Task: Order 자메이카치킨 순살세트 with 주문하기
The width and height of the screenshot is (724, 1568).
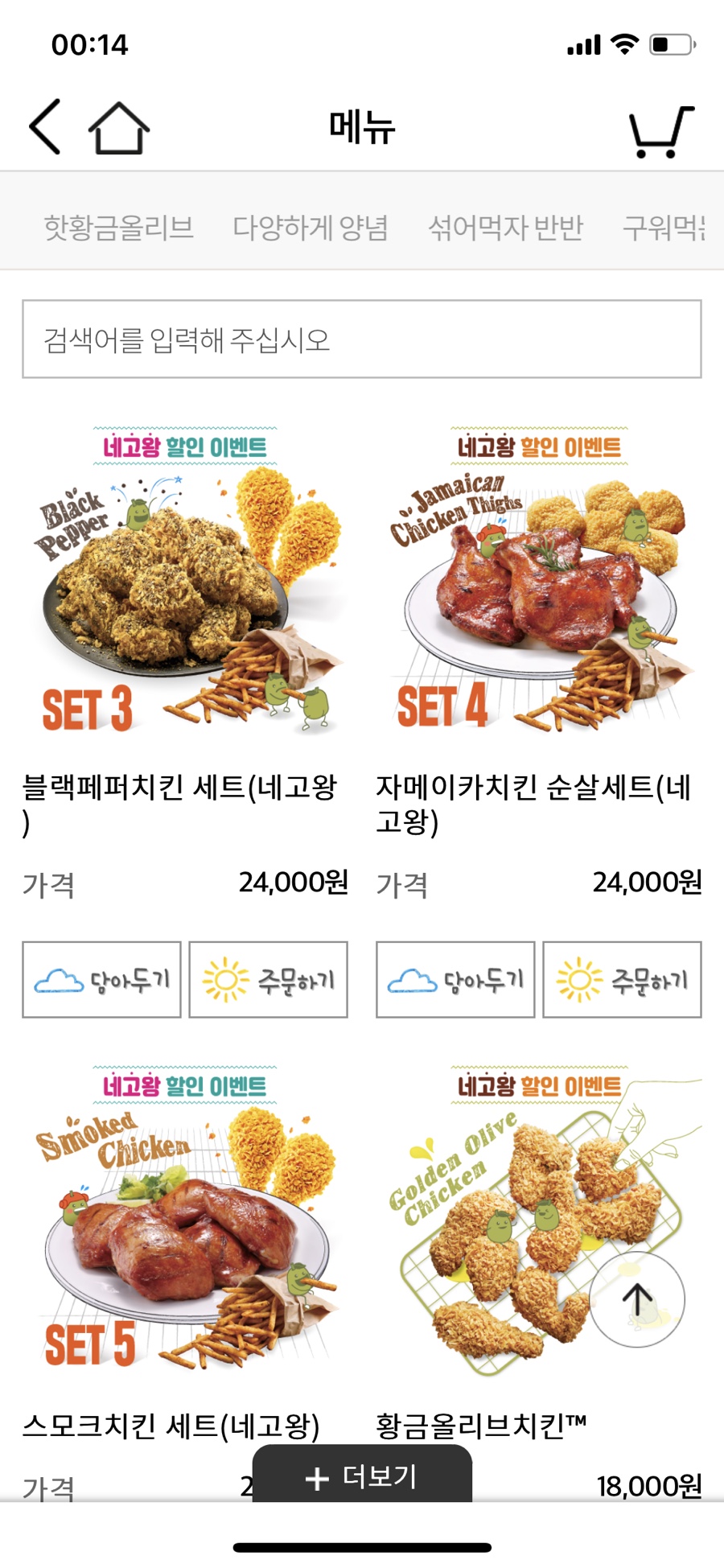Action: coord(622,980)
